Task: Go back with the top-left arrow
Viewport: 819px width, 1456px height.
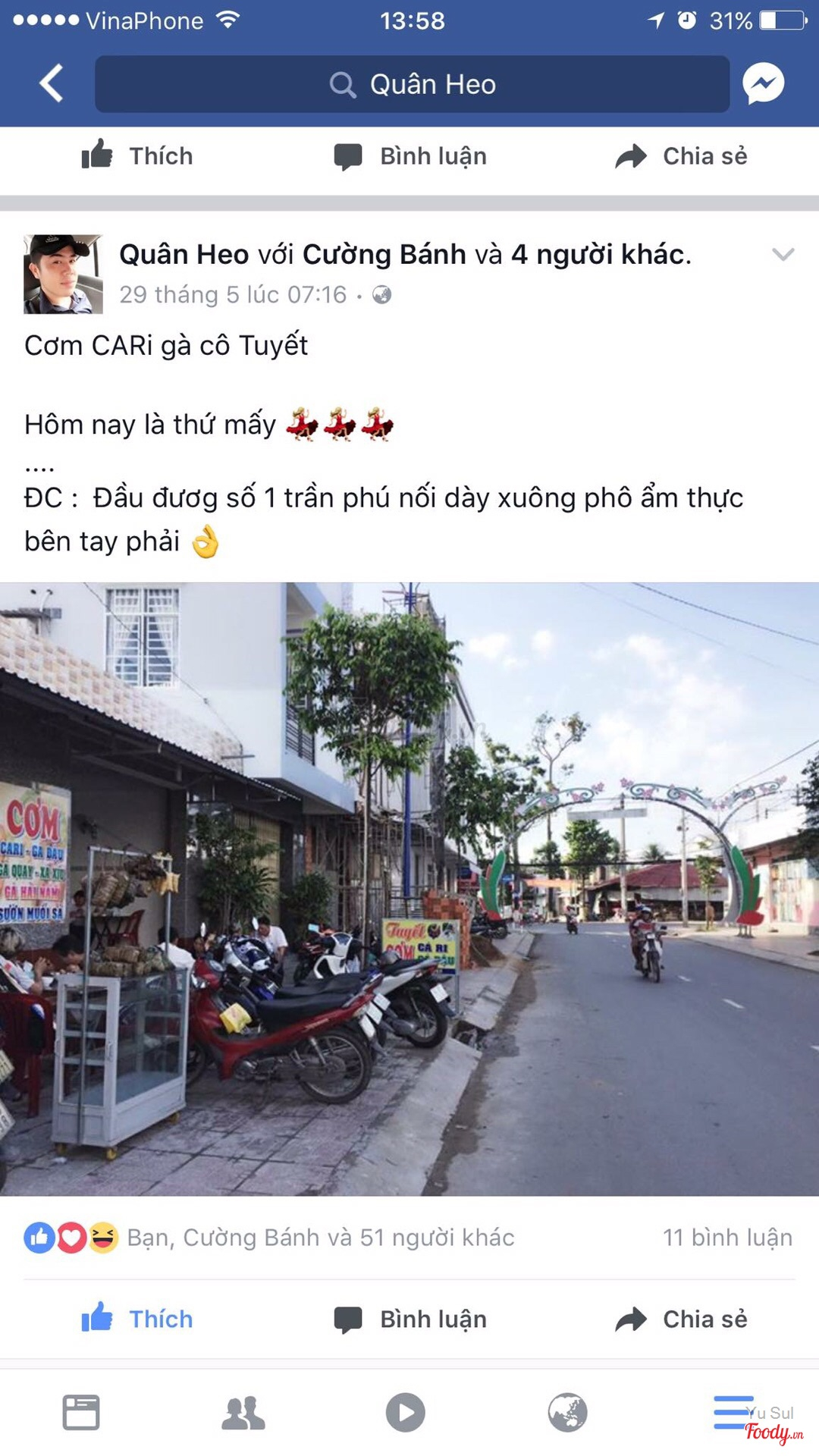Action: tap(51, 83)
